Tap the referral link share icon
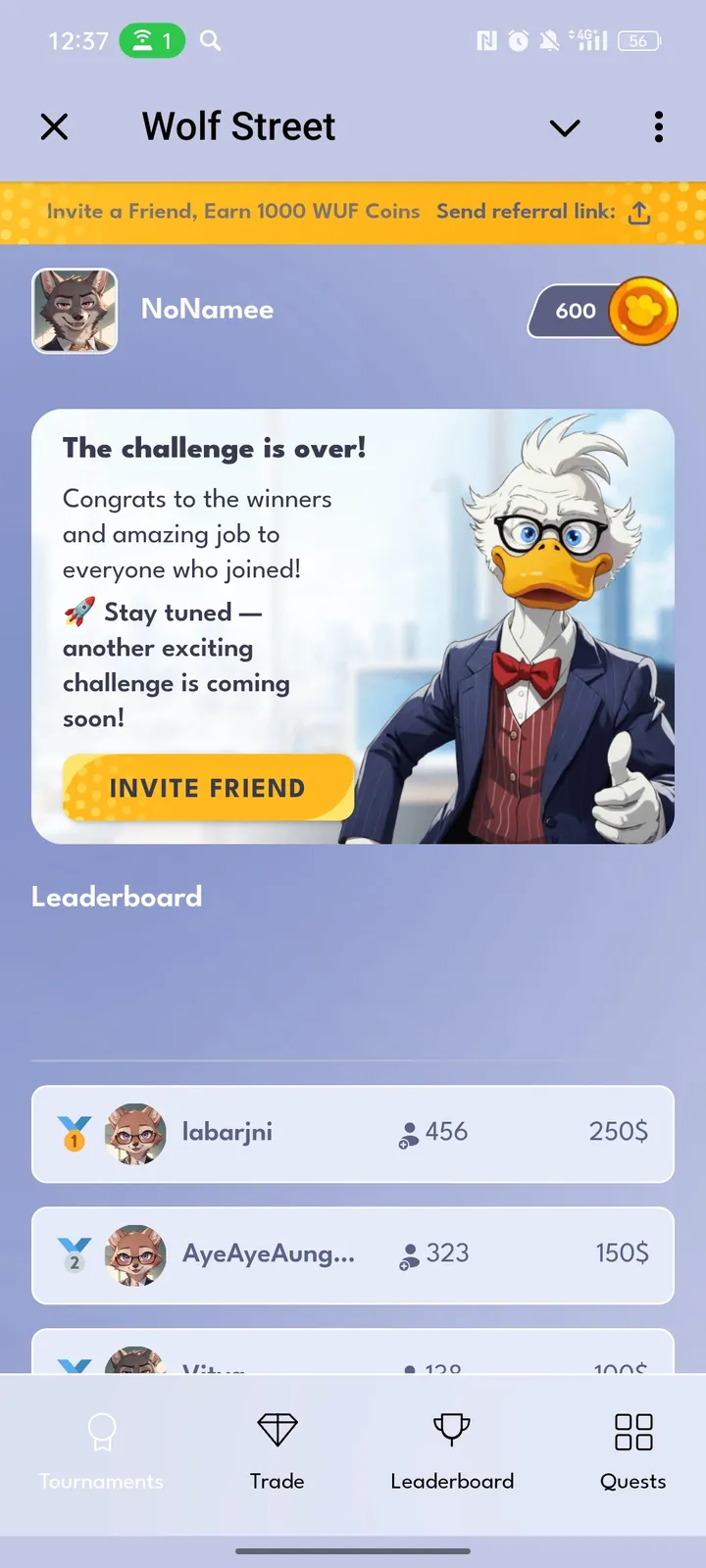This screenshot has height=1568, width=706. click(638, 212)
